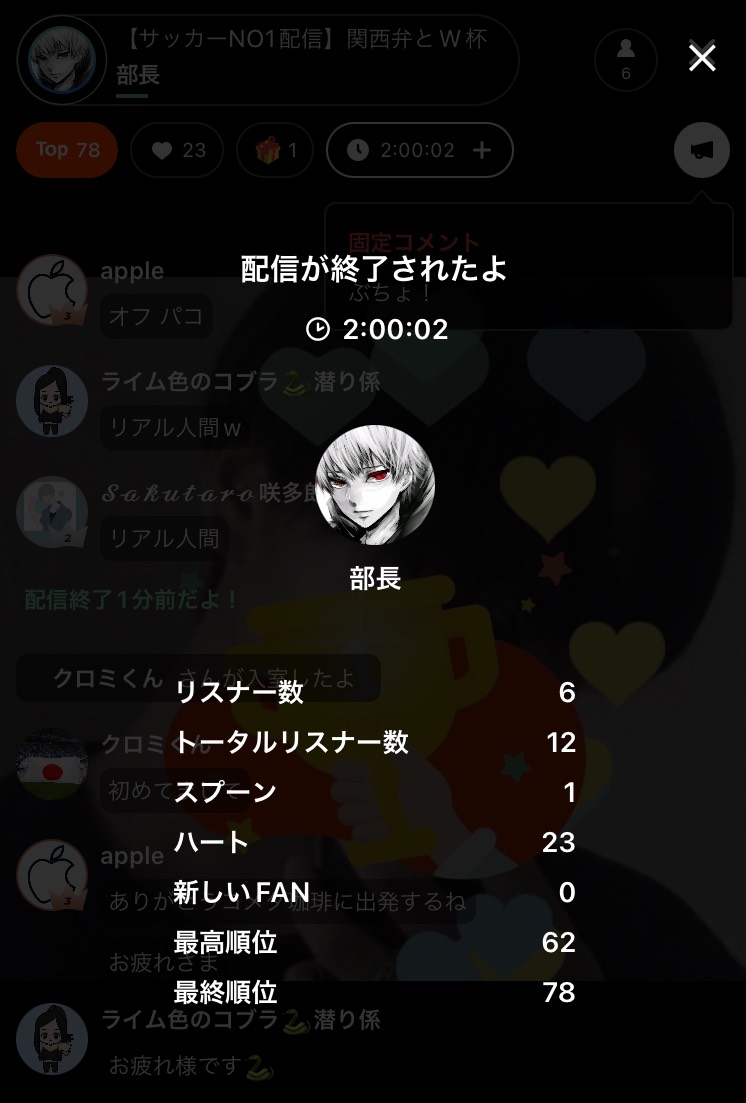
Task: Open 部長's profile avatar
Action: (375, 485)
